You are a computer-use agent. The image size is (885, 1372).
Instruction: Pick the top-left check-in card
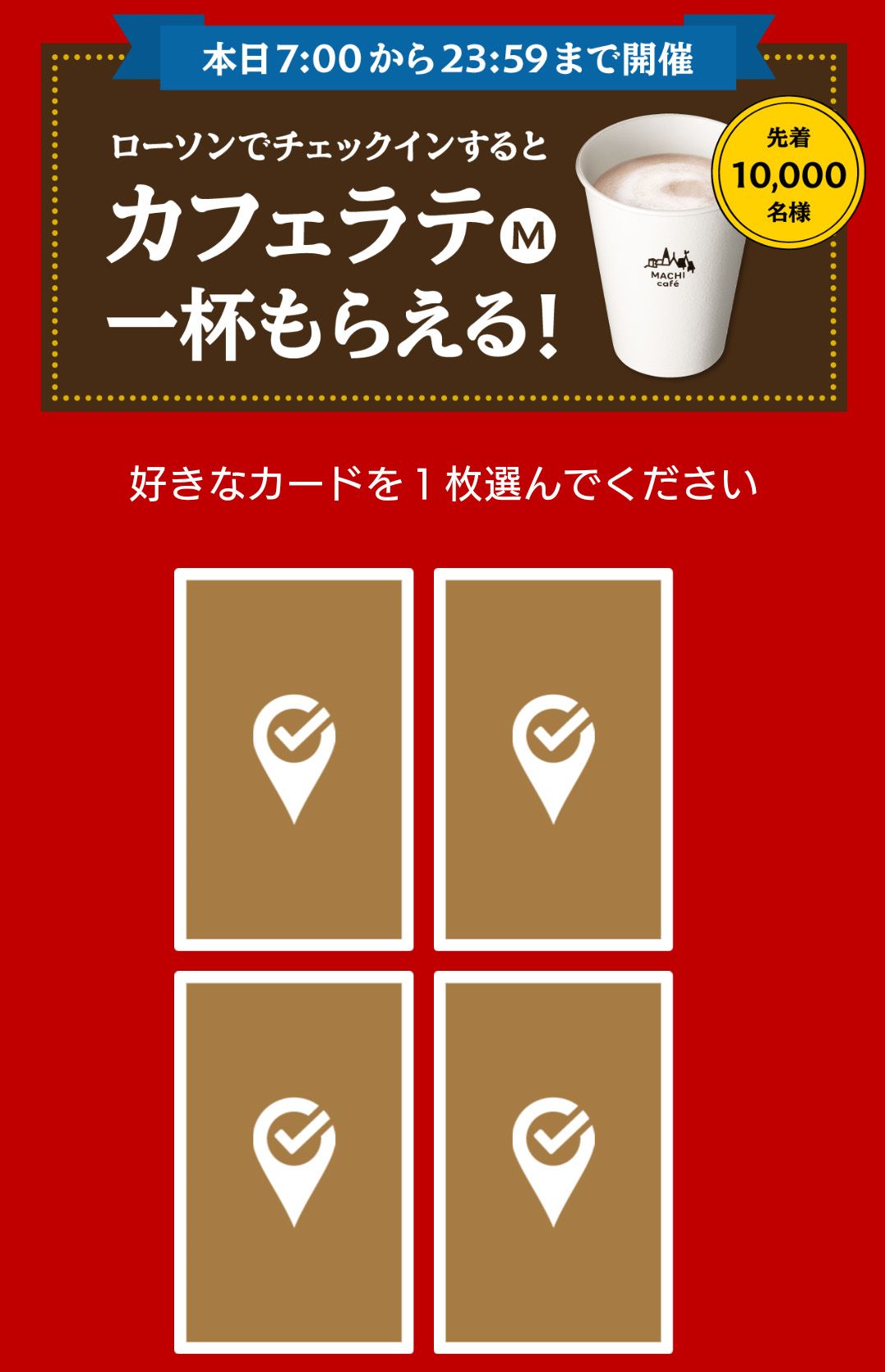tap(293, 759)
